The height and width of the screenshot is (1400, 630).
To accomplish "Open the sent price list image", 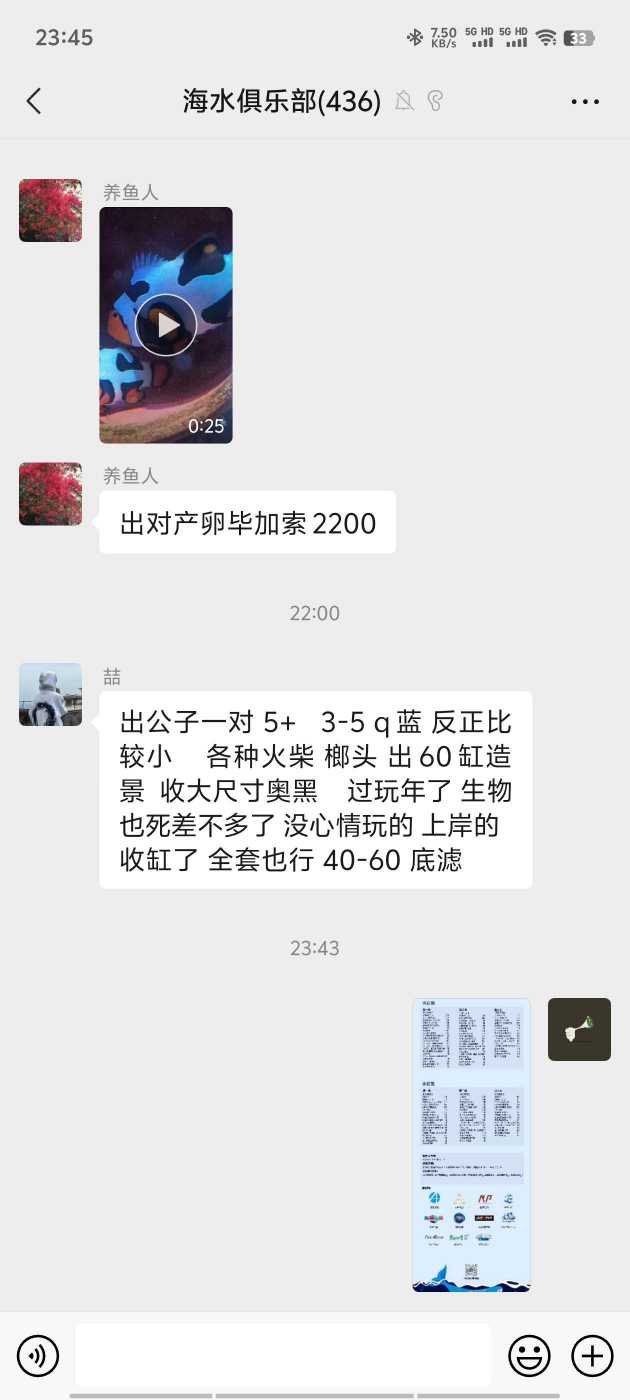I will pos(471,1144).
